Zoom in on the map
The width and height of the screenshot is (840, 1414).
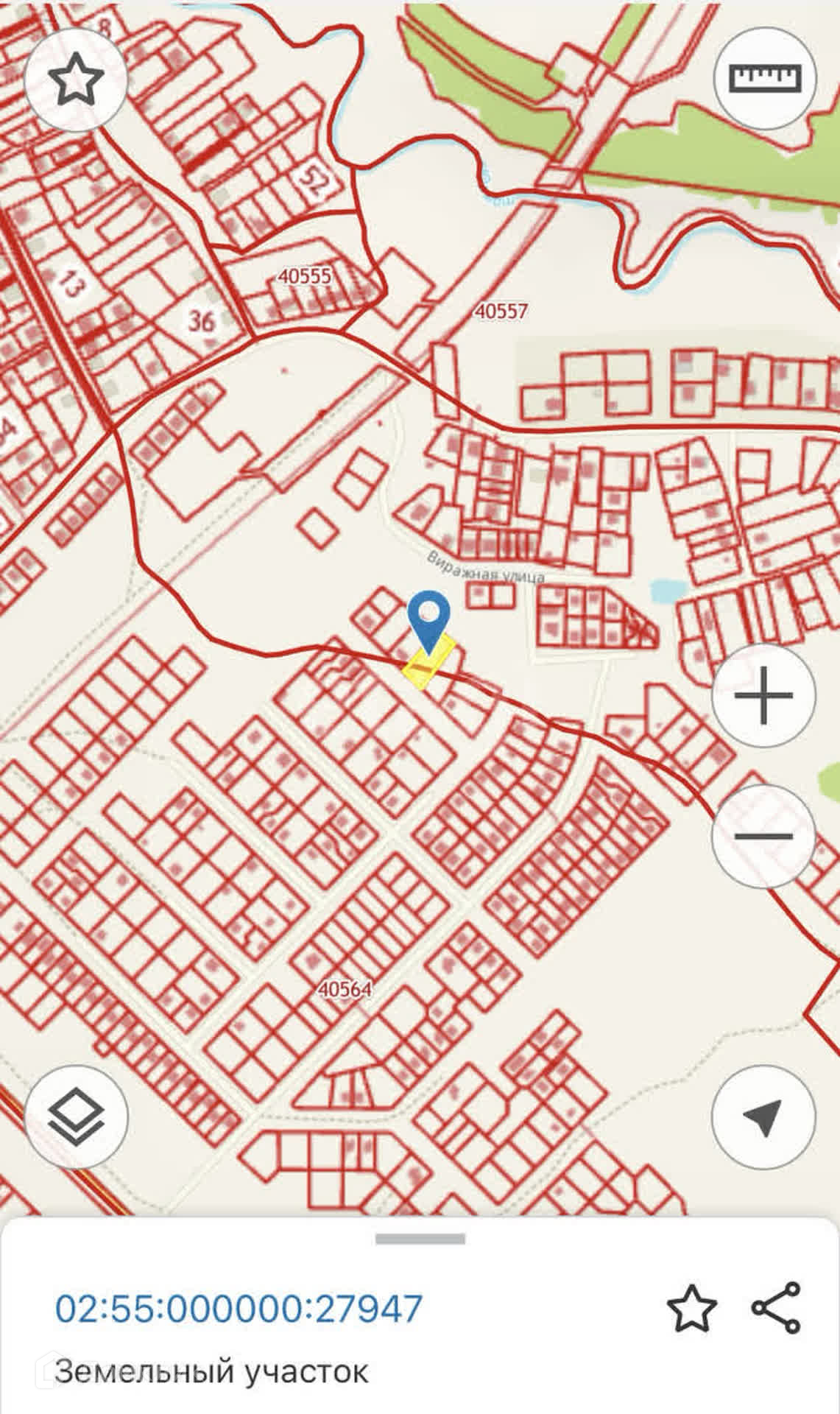763,695
